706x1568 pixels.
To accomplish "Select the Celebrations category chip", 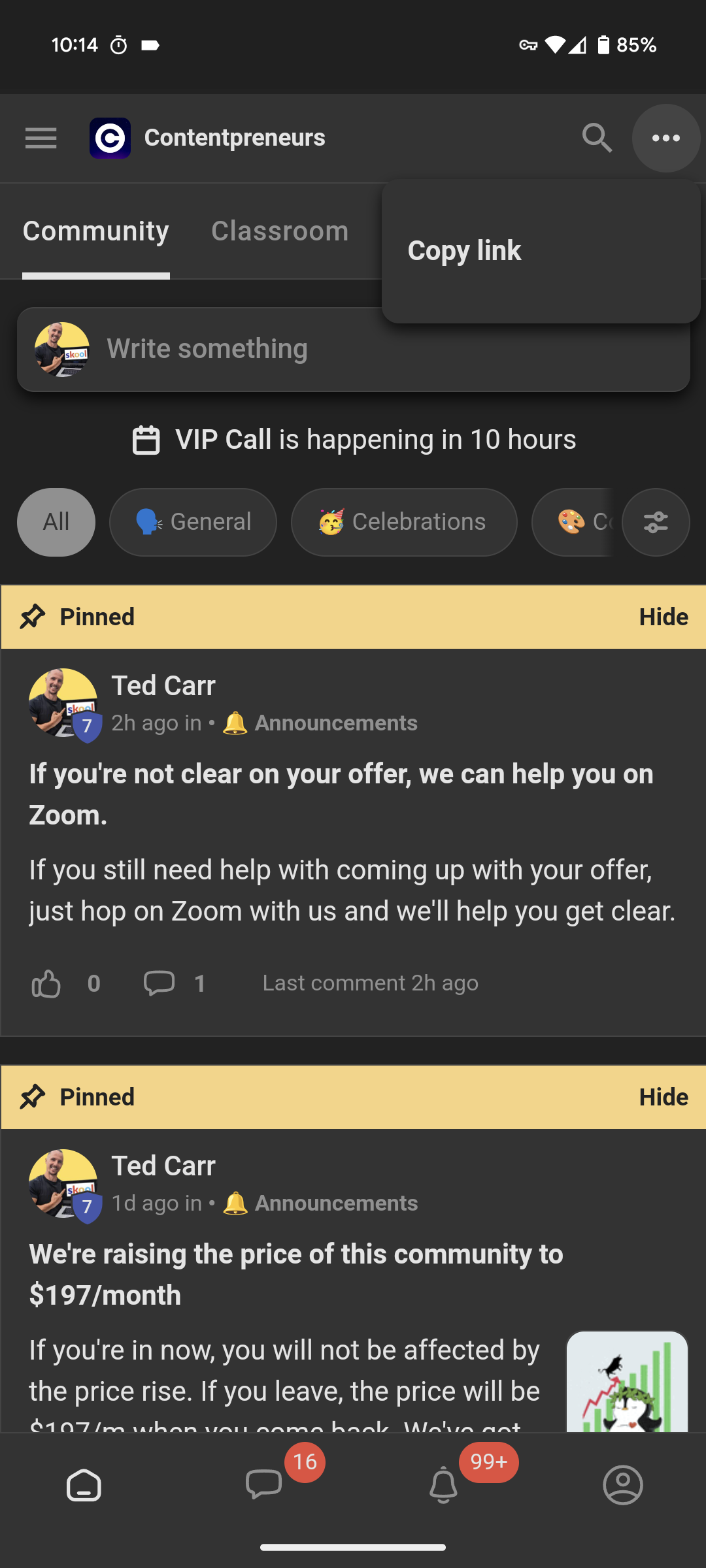I will (x=403, y=522).
